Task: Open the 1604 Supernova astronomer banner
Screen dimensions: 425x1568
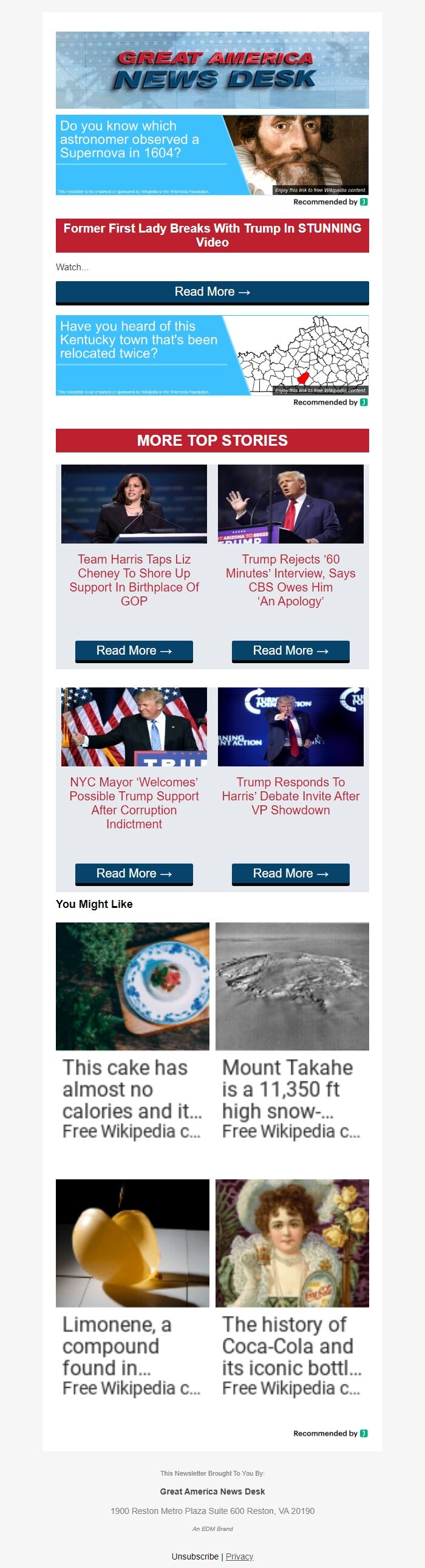Action: pyautogui.click(x=212, y=155)
